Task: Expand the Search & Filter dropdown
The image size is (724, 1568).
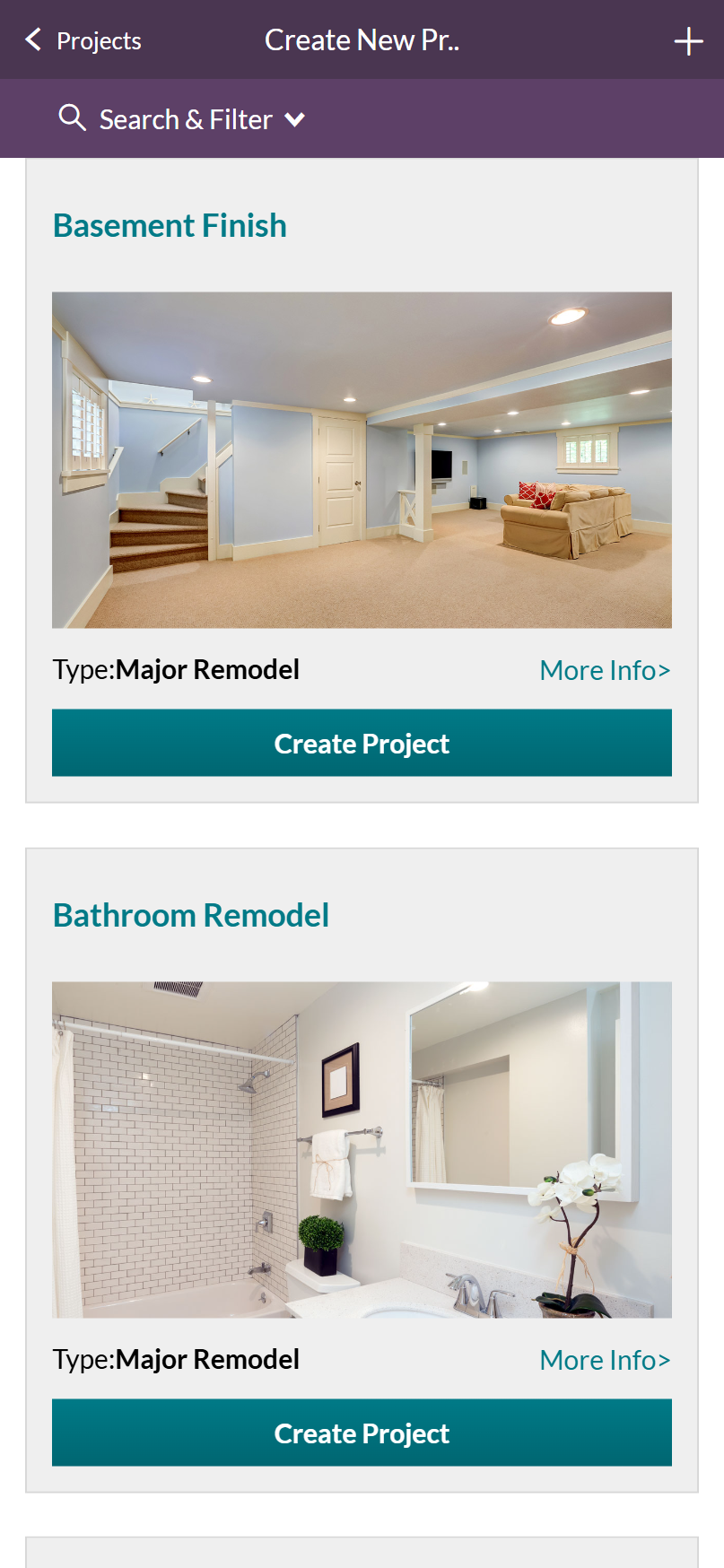Action: pyautogui.click(x=184, y=119)
